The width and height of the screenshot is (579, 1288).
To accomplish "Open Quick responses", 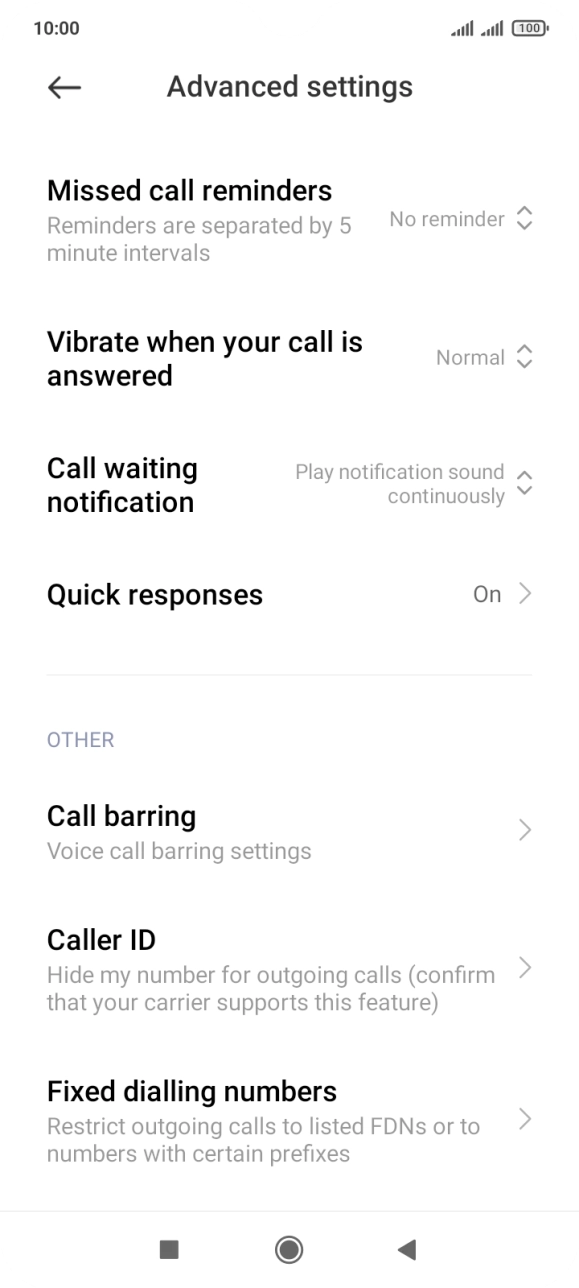I will pos(289,595).
